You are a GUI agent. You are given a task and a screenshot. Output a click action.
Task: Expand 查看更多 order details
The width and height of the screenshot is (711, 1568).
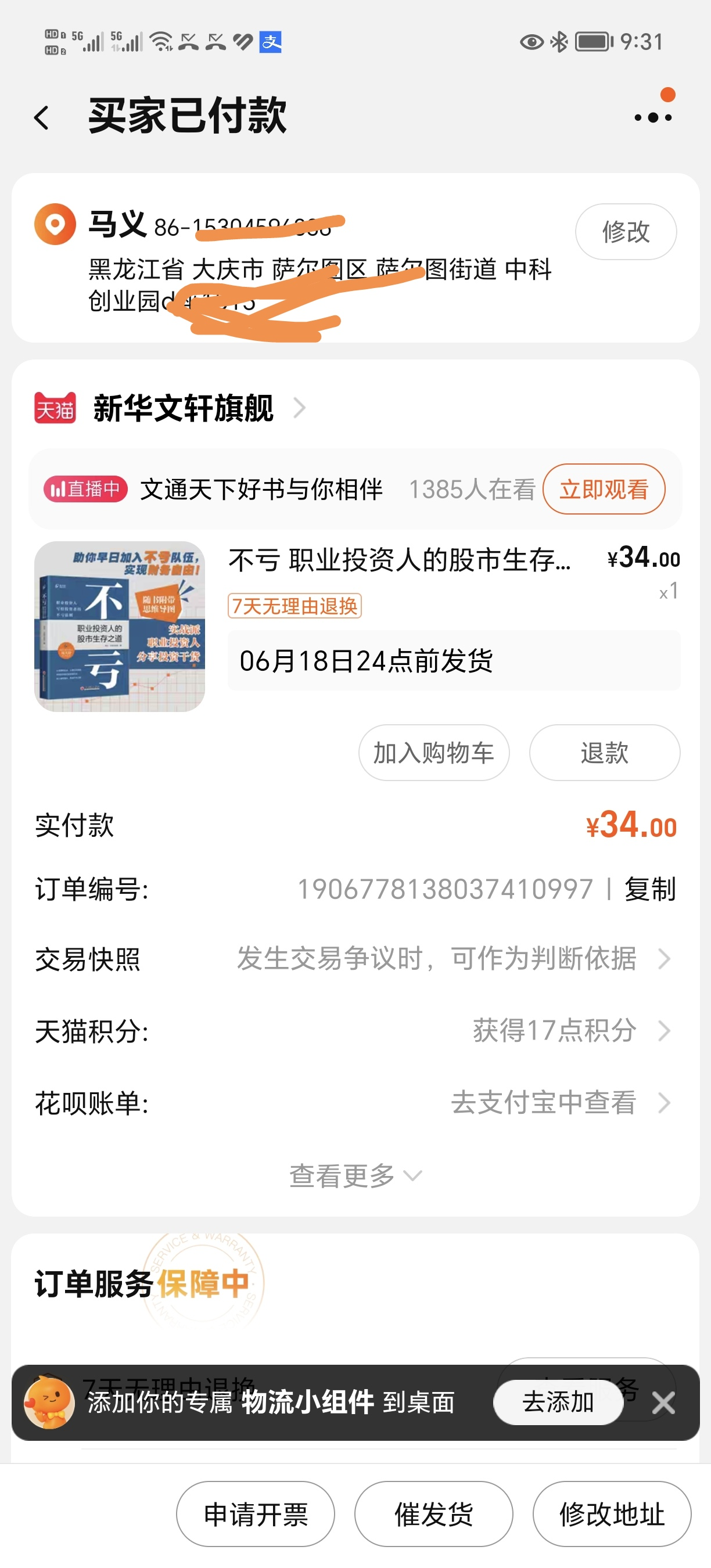[355, 1175]
